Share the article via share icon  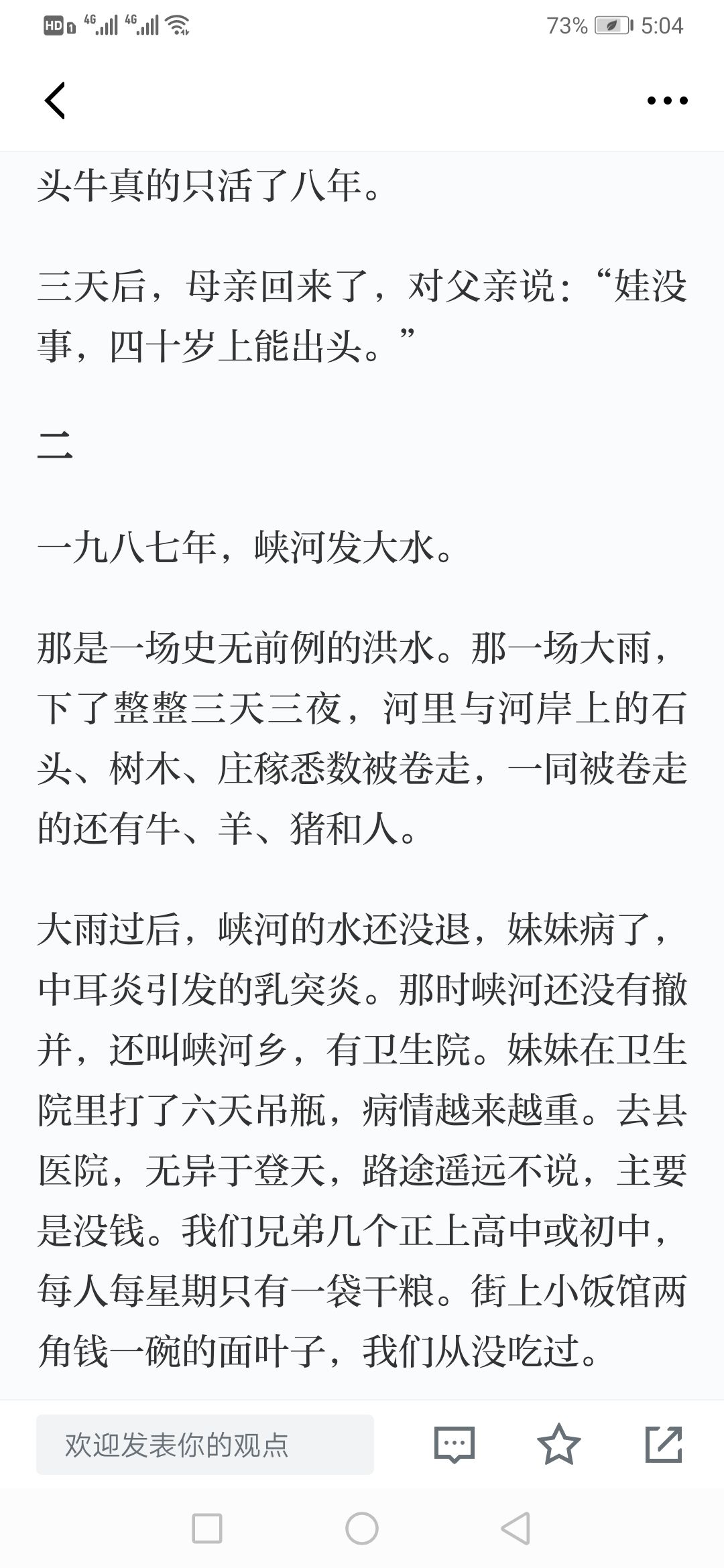(x=664, y=1445)
